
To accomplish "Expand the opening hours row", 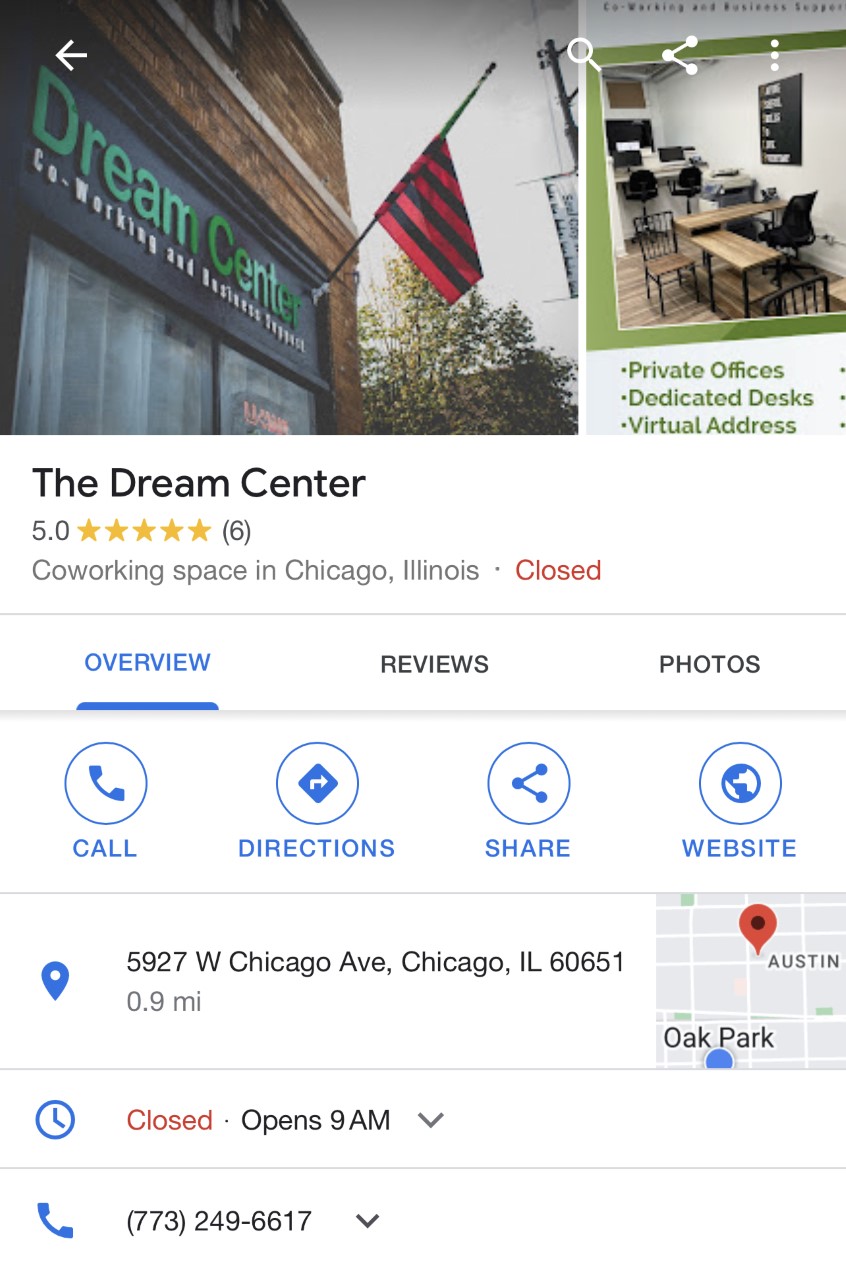I will pos(430,1120).
